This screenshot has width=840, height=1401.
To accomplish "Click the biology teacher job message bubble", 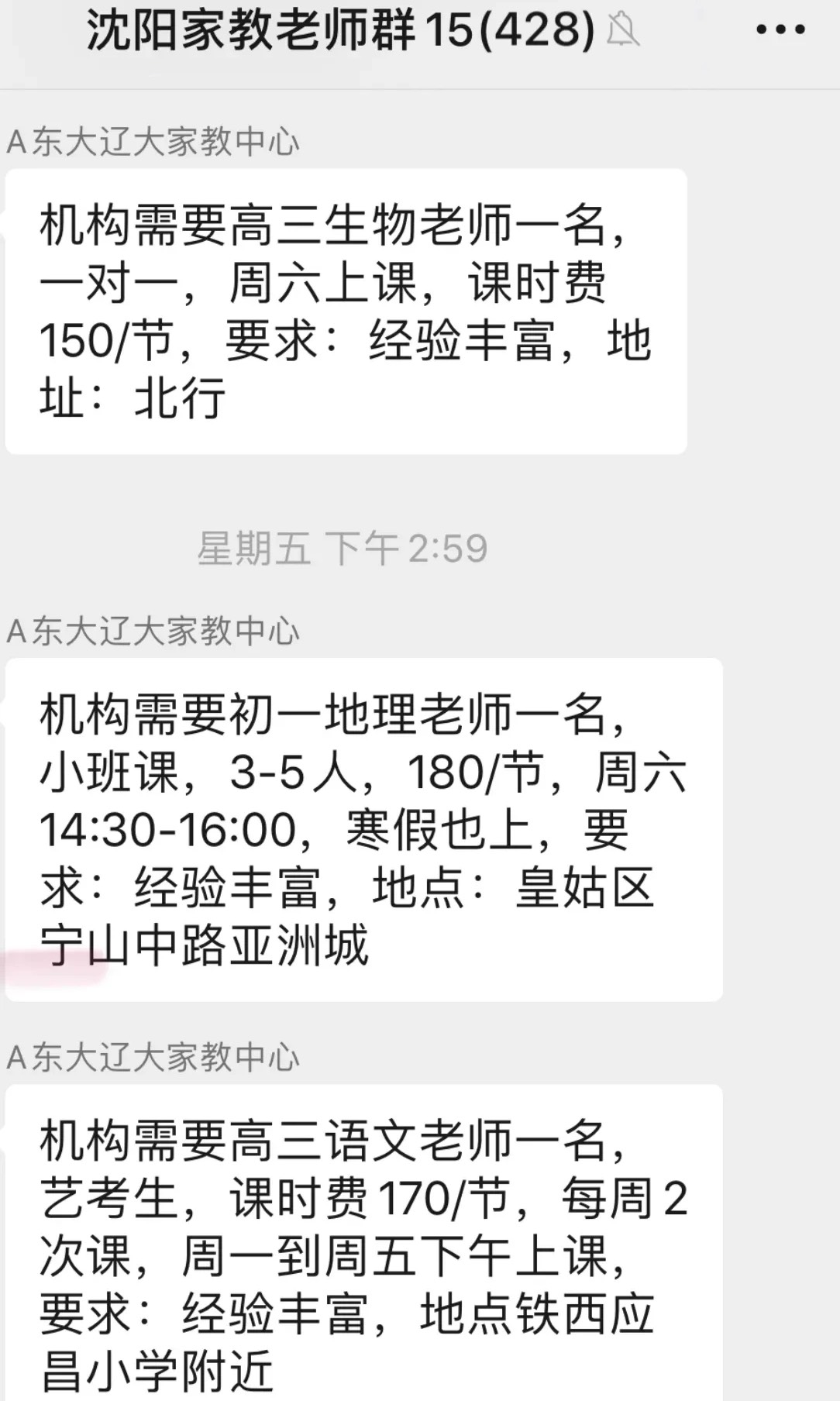I will (349, 310).
